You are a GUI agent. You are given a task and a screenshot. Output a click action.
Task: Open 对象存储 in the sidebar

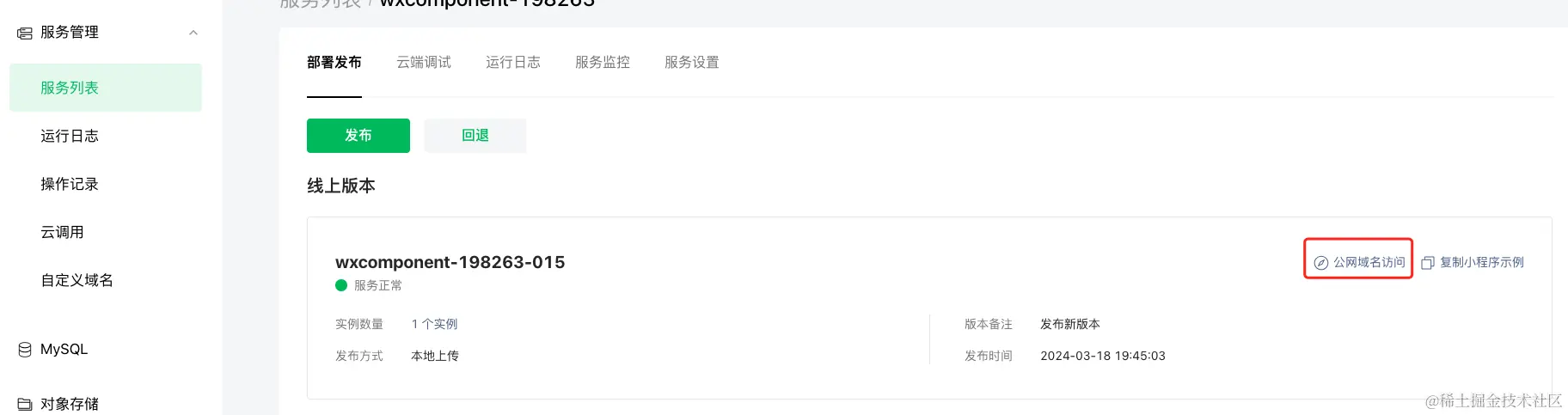tap(70, 403)
